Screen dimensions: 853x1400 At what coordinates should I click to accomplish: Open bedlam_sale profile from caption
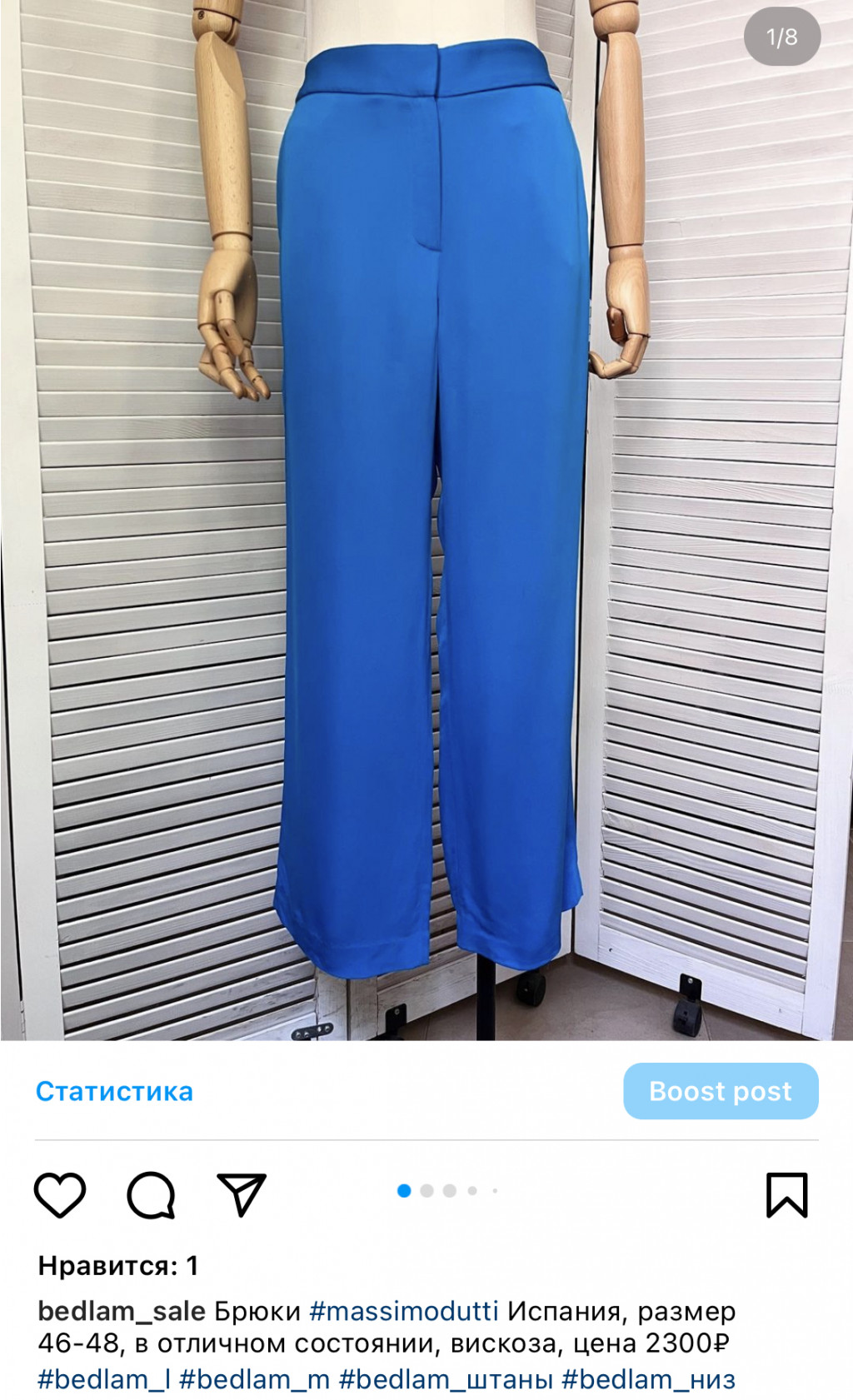[x=122, y=1311]
